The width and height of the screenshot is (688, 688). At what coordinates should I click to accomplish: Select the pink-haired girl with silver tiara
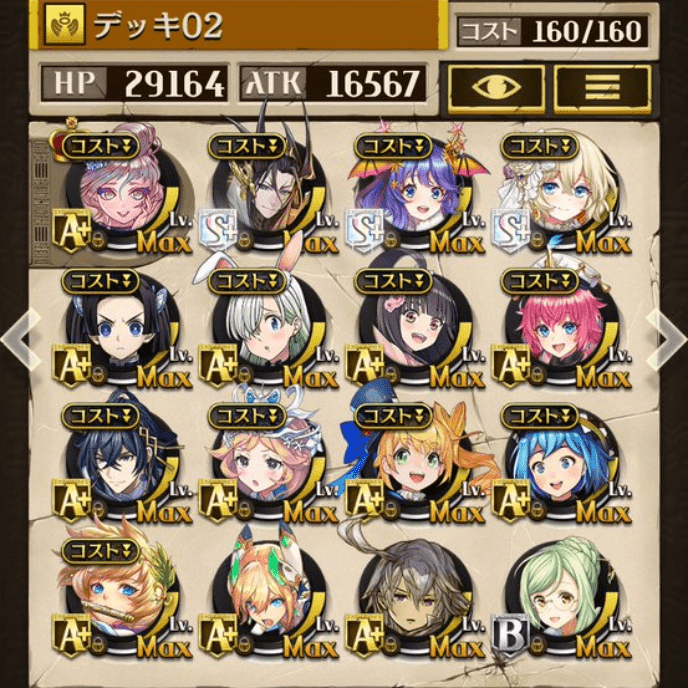tap(262, 462)
